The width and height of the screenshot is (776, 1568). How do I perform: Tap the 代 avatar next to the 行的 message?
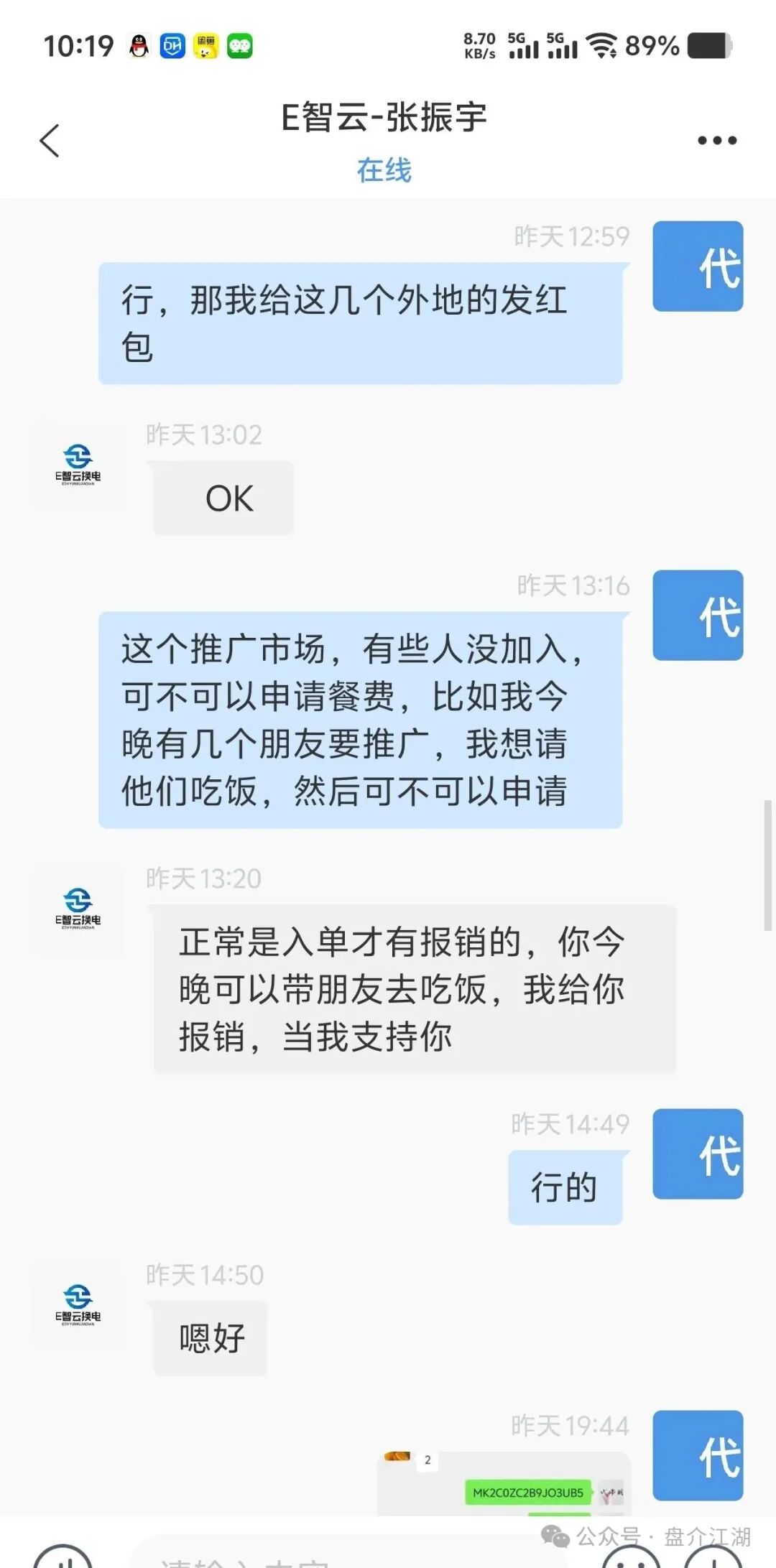pyautogui.click(x=697, y=1154)
